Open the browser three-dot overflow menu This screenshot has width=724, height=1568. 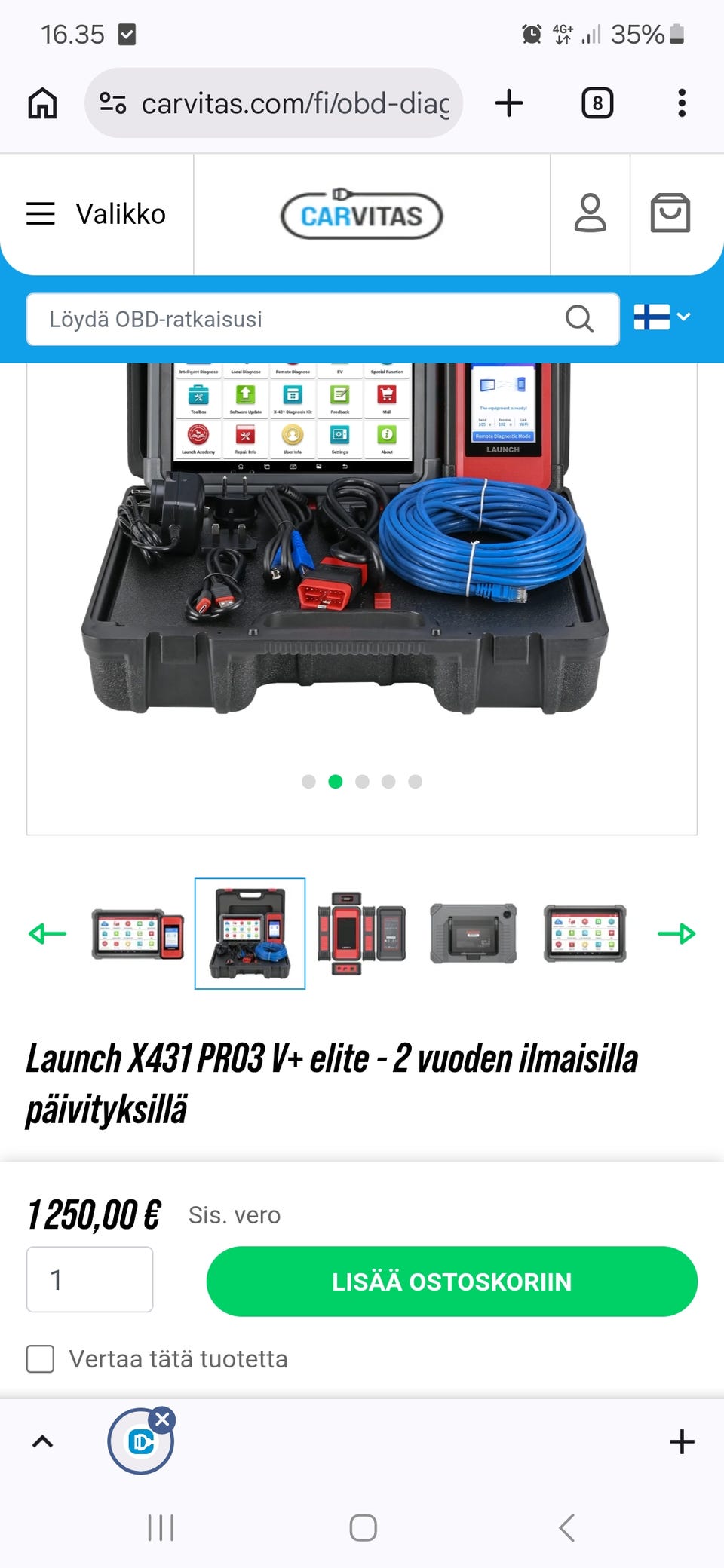point(682,103)
